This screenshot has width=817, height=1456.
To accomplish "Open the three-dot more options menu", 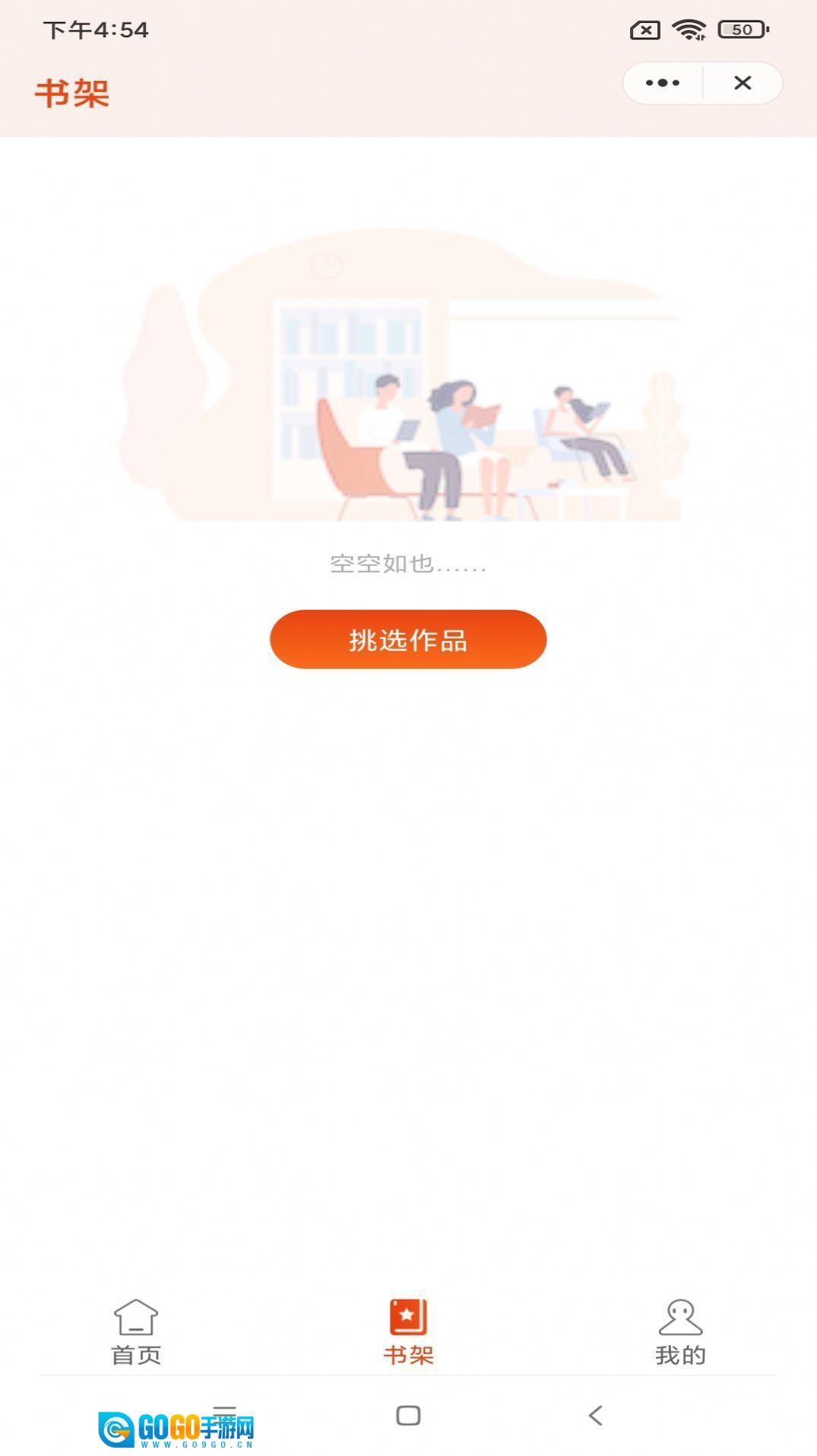I will (x=662, y=83).
